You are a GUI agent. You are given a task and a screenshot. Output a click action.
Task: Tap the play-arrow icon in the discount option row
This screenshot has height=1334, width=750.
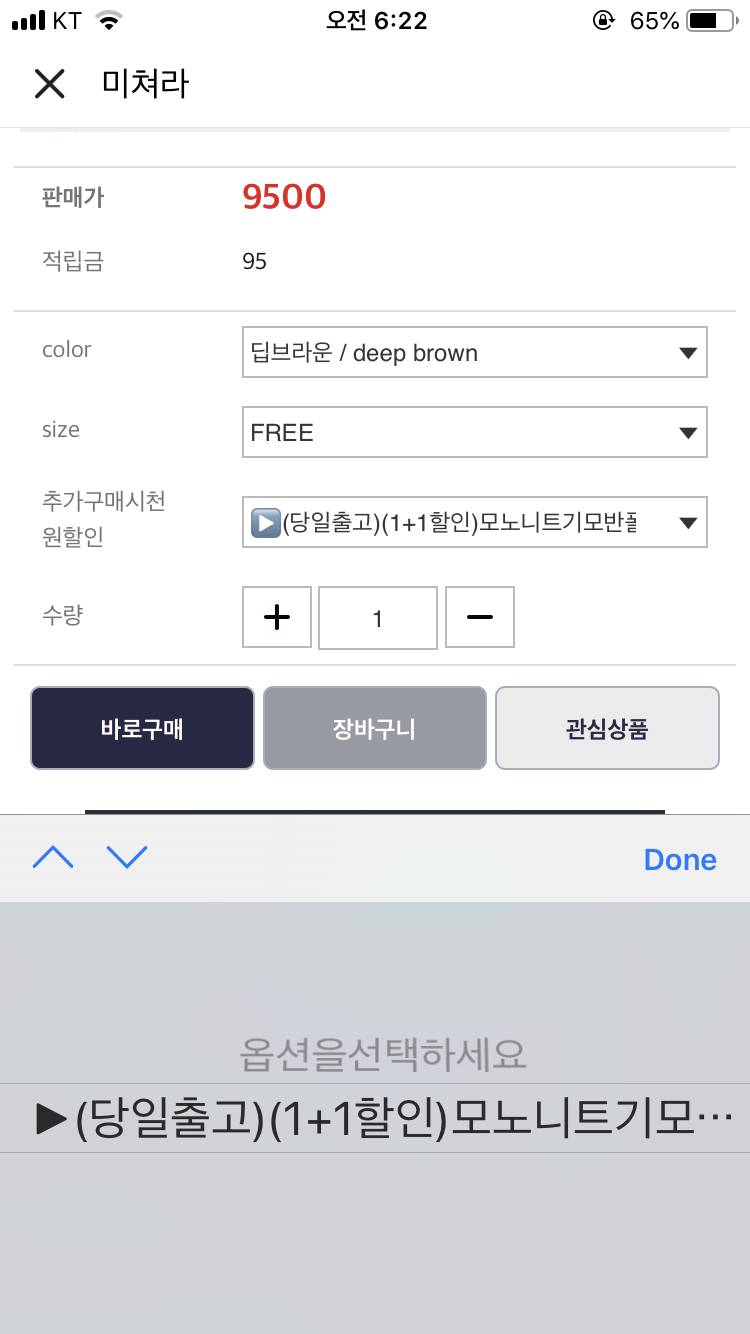point(266,521)
